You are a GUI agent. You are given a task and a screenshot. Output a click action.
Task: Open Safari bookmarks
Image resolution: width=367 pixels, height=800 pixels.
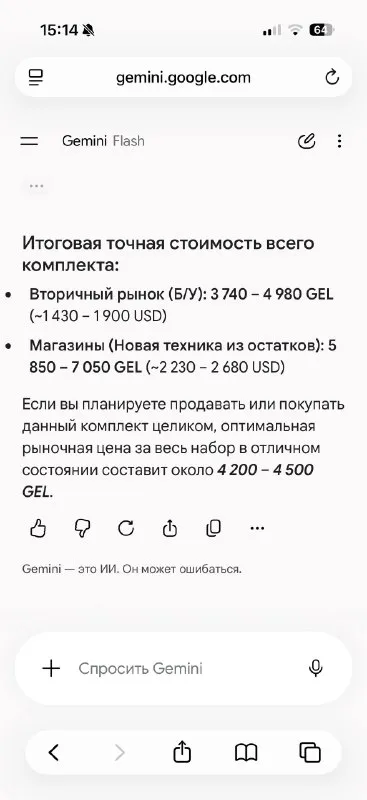(246, 753)
